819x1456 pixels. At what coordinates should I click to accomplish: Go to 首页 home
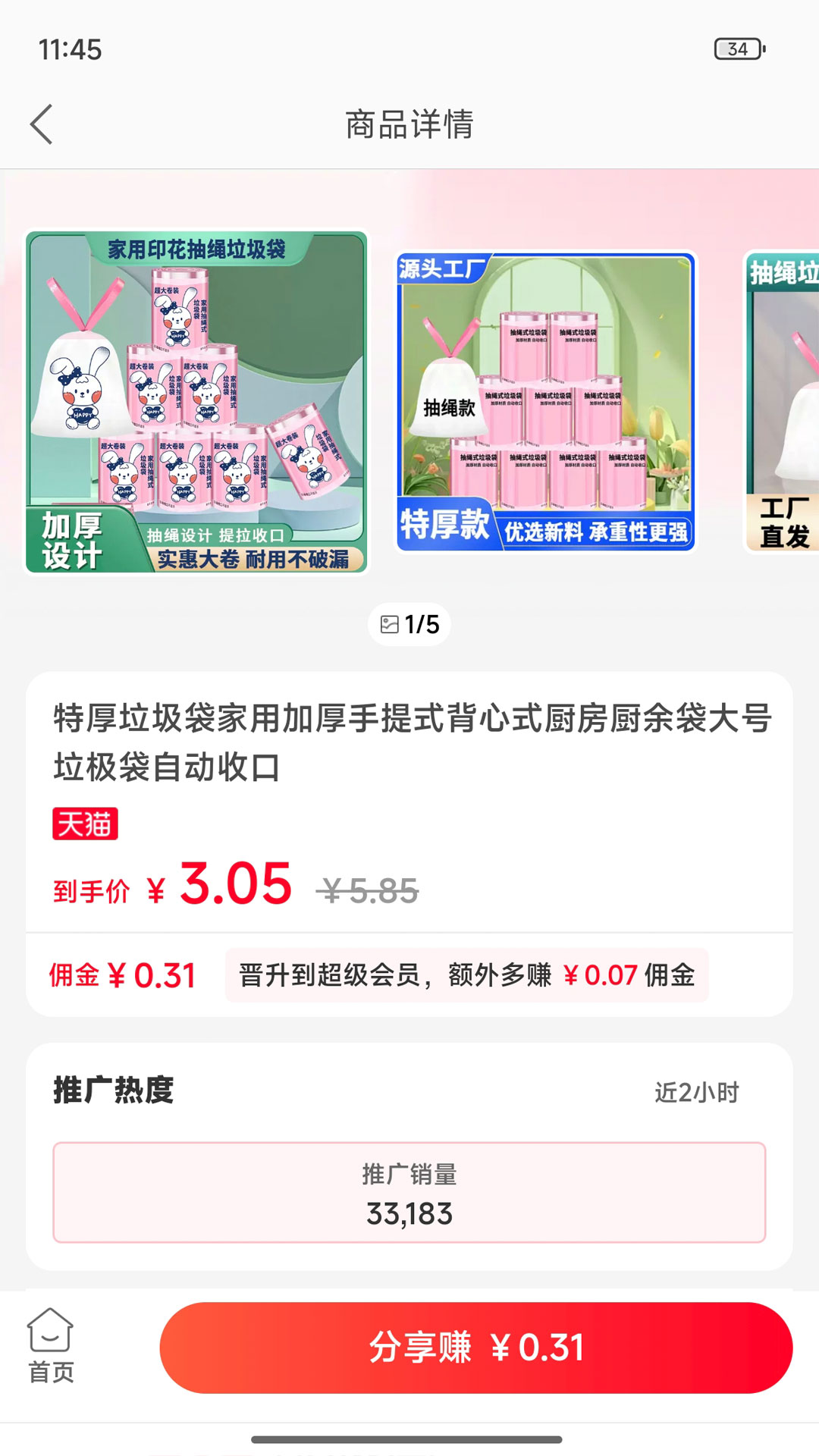tap(51, 1346)
